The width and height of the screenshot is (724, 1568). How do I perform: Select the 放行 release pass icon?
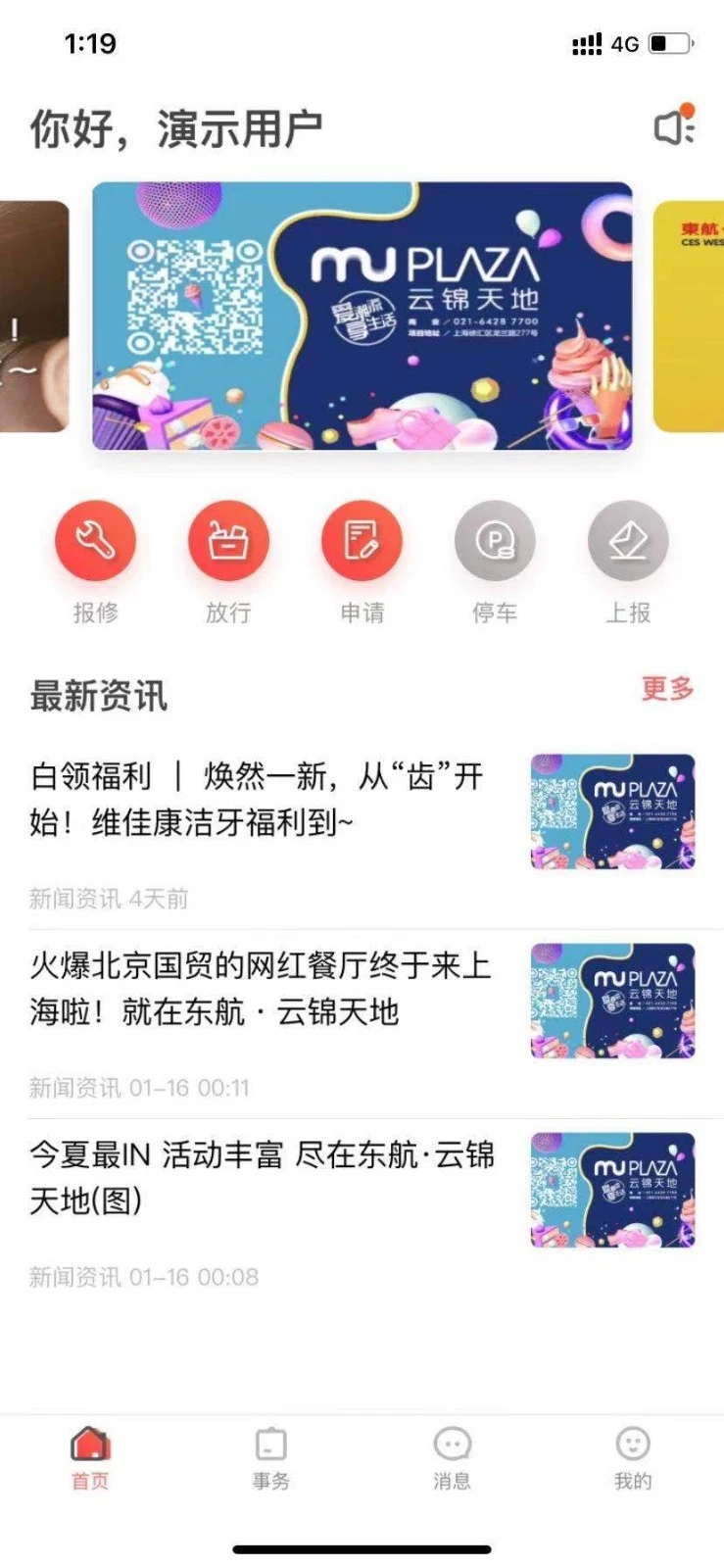(227, 540)
